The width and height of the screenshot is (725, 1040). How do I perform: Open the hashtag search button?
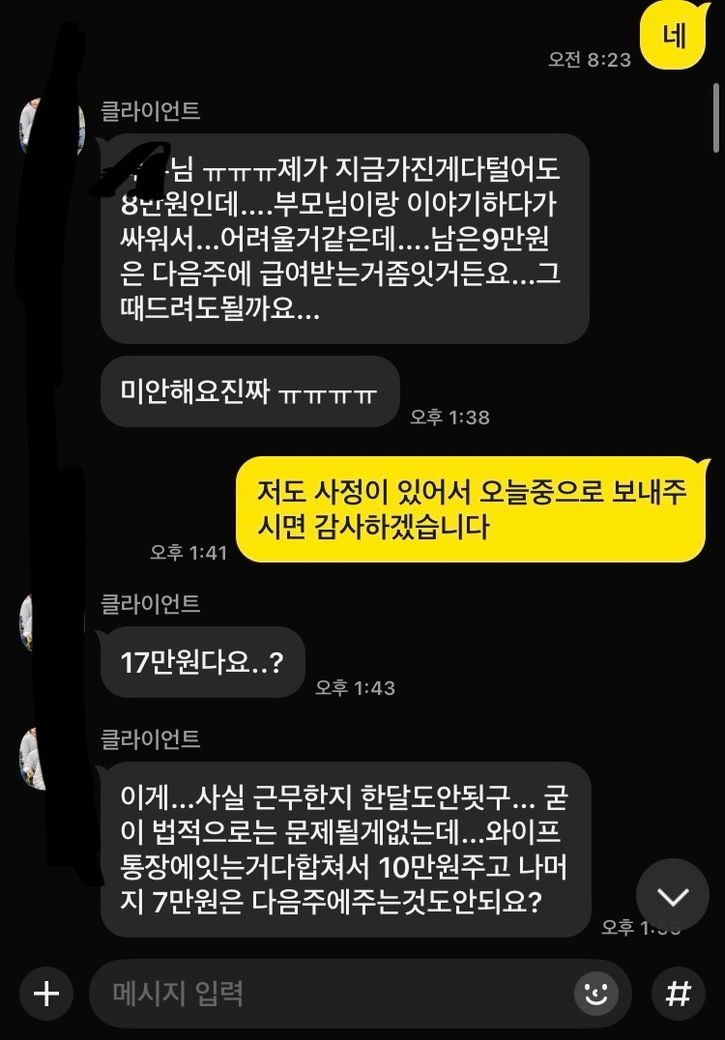tap(679, 994)
